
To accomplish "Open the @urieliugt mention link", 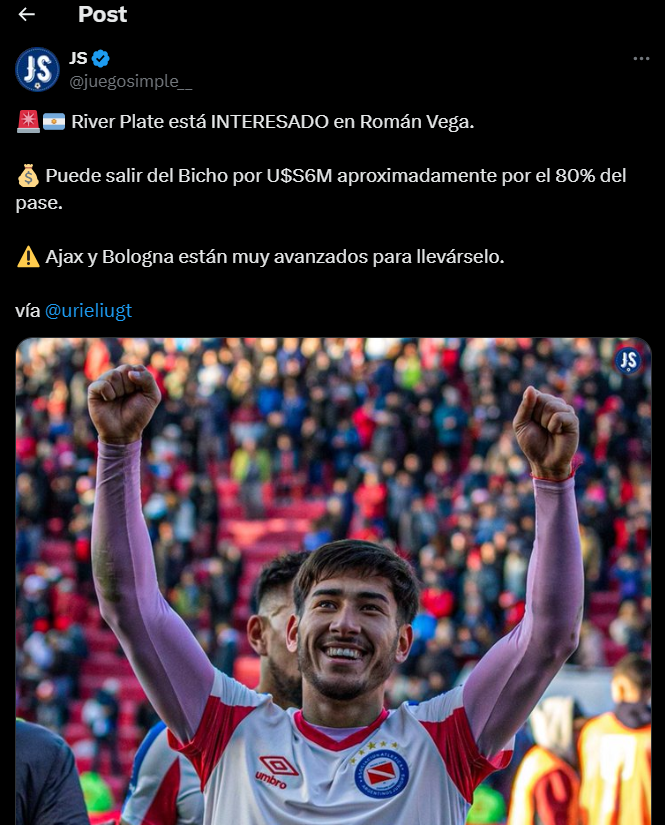I will pyautogui.click(x=88, y=311).
